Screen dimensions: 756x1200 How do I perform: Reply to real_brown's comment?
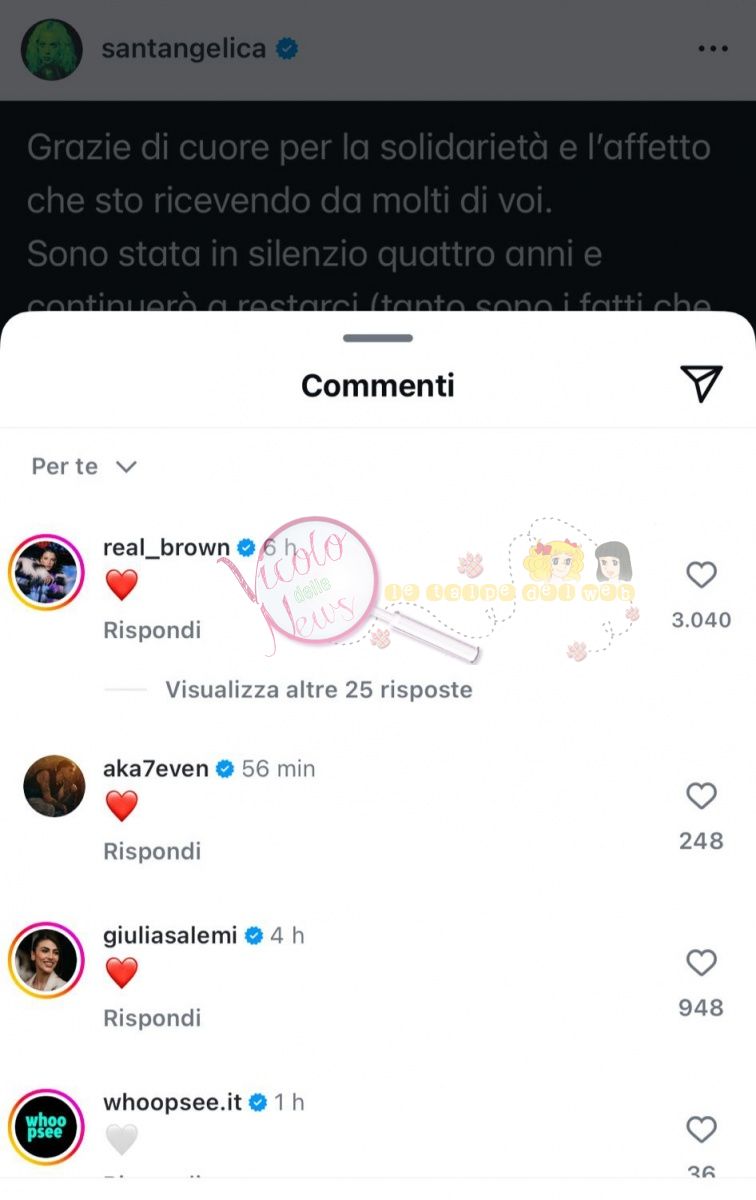point(152,630)
